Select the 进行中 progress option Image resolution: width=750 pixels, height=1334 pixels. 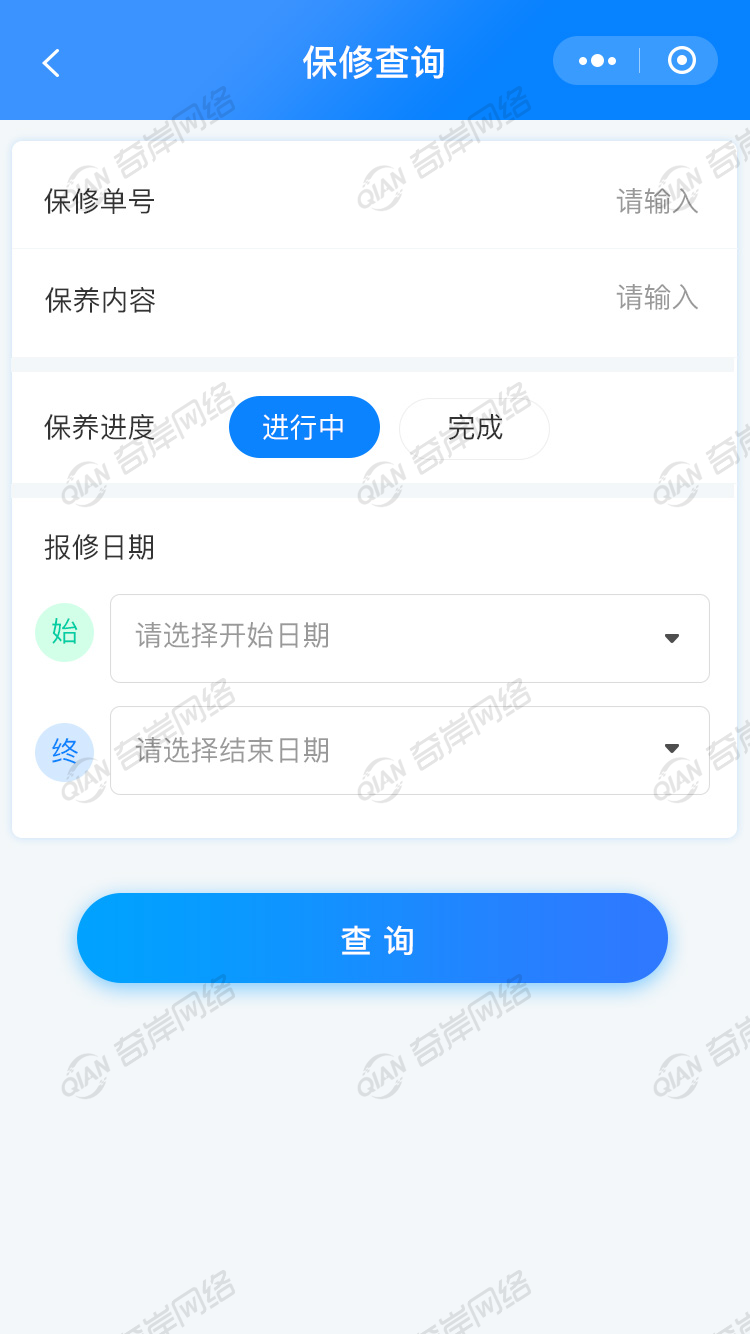tap(304, 427)
